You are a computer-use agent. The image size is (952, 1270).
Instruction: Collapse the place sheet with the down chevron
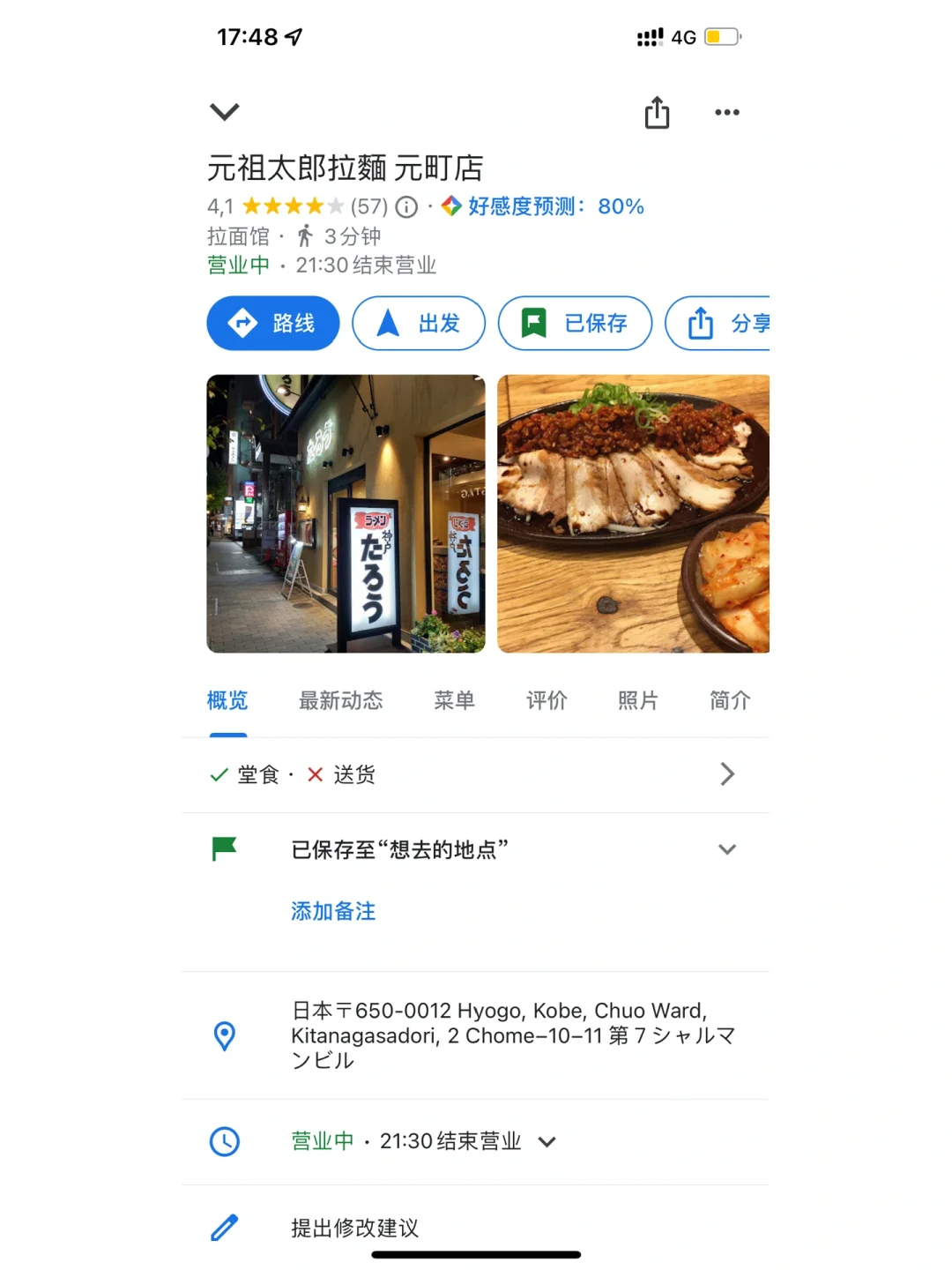pyautogui.click(x=225, y=112)
